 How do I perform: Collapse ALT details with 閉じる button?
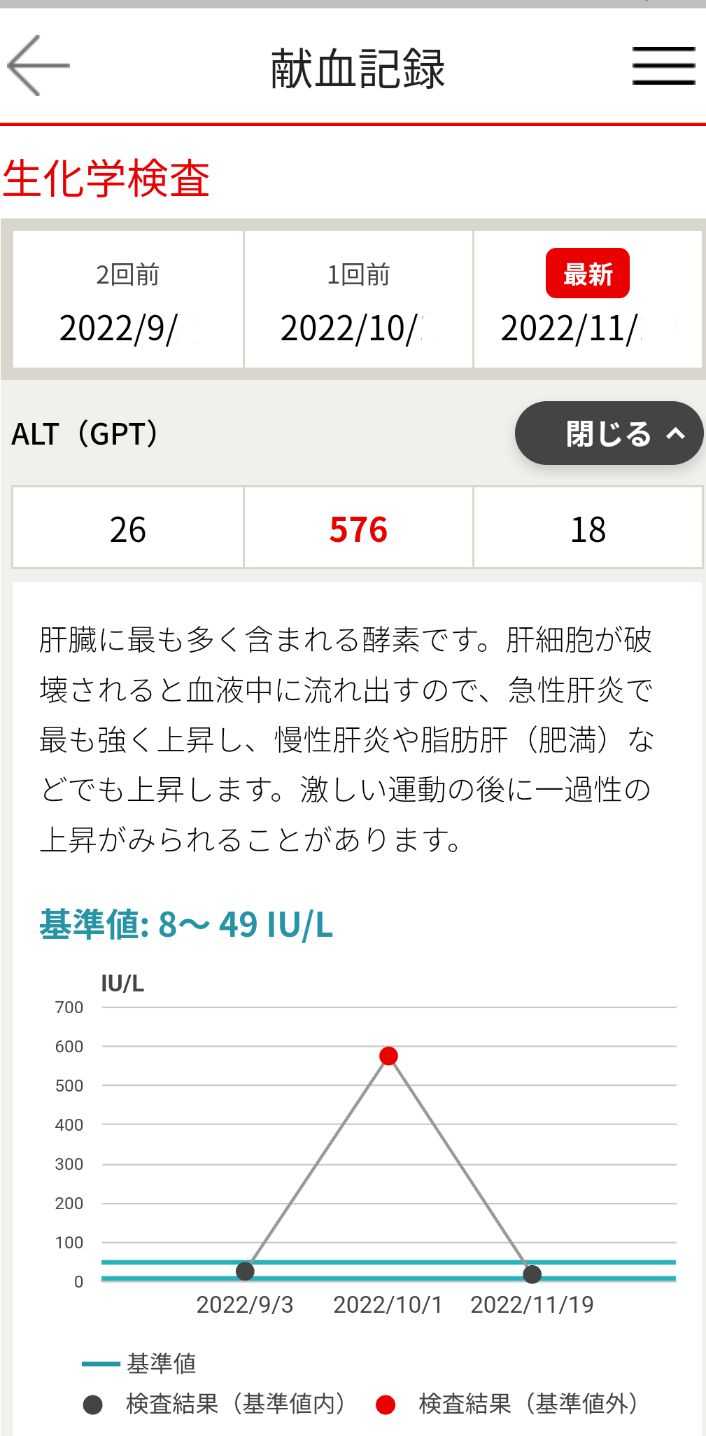point(608,433)
